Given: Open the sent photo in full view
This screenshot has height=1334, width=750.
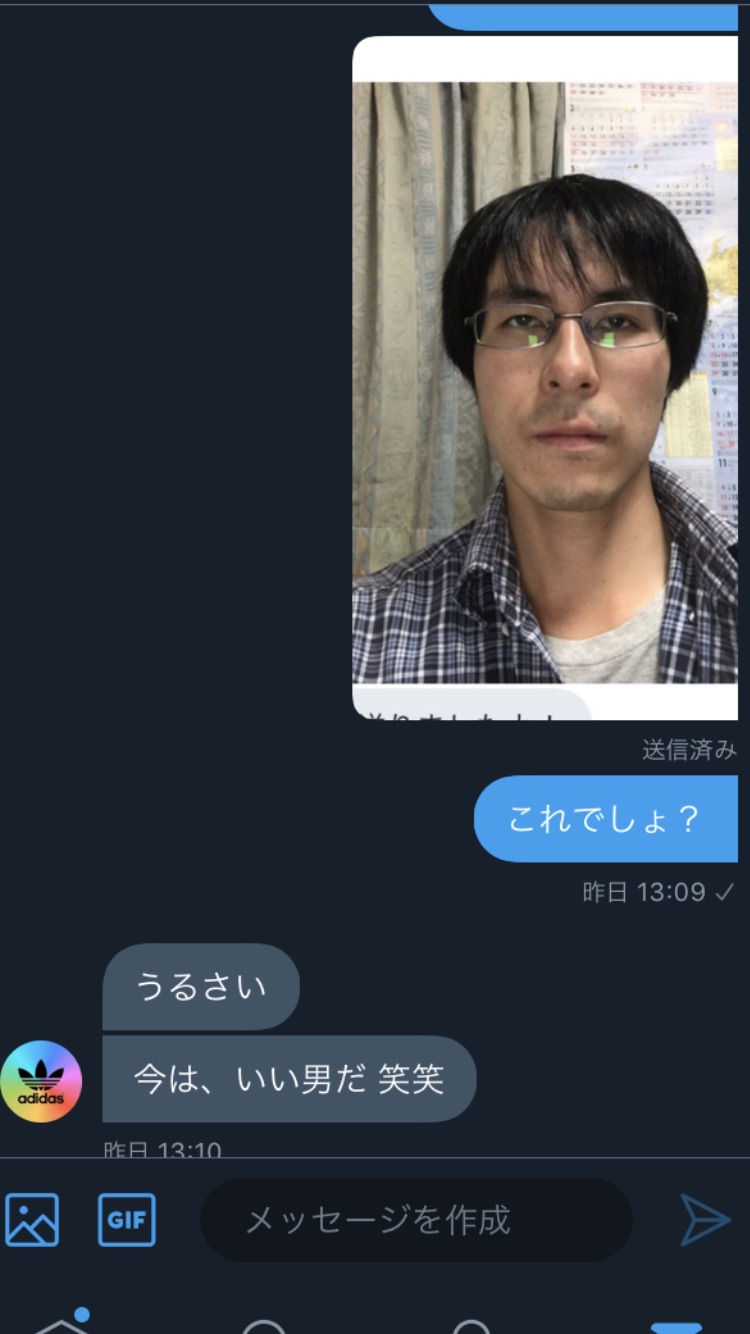Looking at the screenshot, I should pyautogui.click(x=545, y=378).
